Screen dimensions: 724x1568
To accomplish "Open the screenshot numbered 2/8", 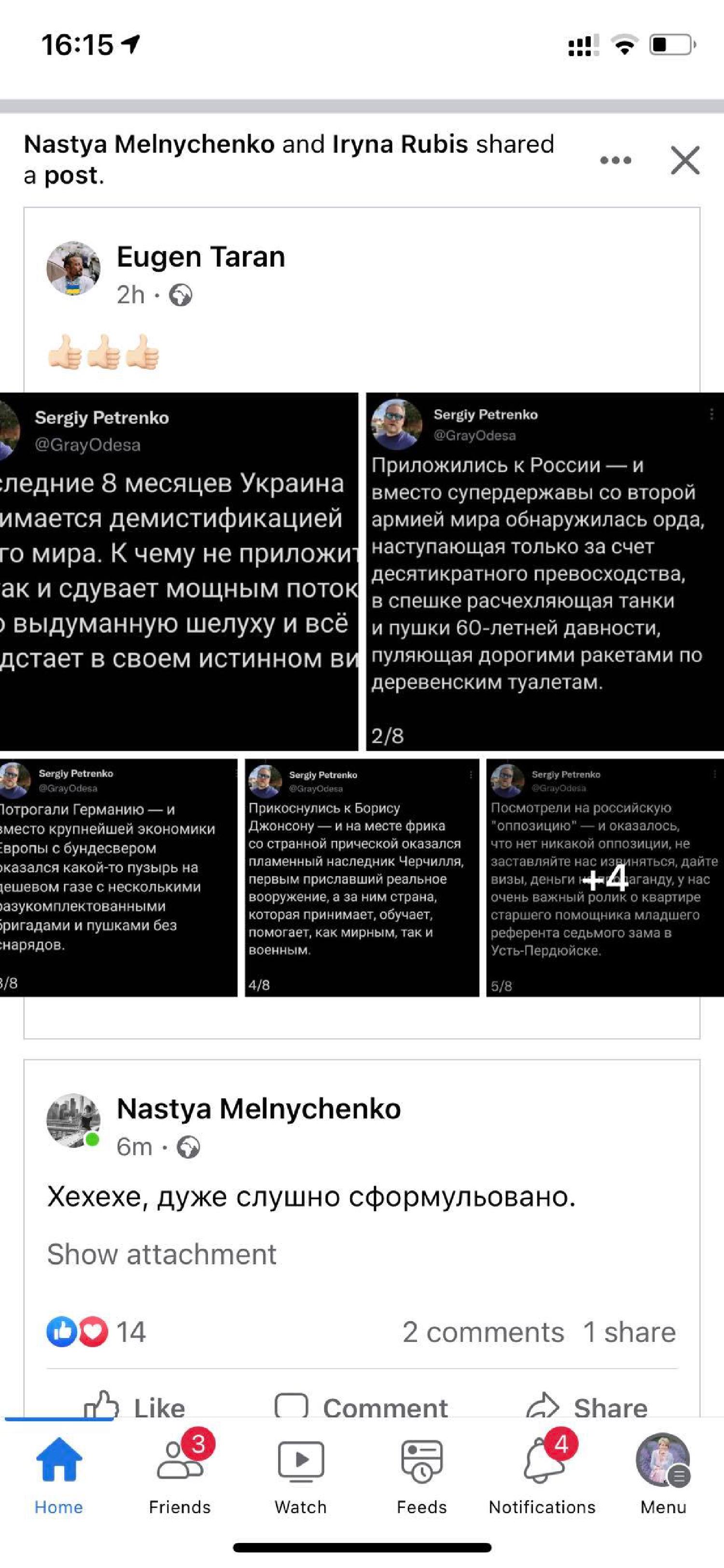I will 544,571.
